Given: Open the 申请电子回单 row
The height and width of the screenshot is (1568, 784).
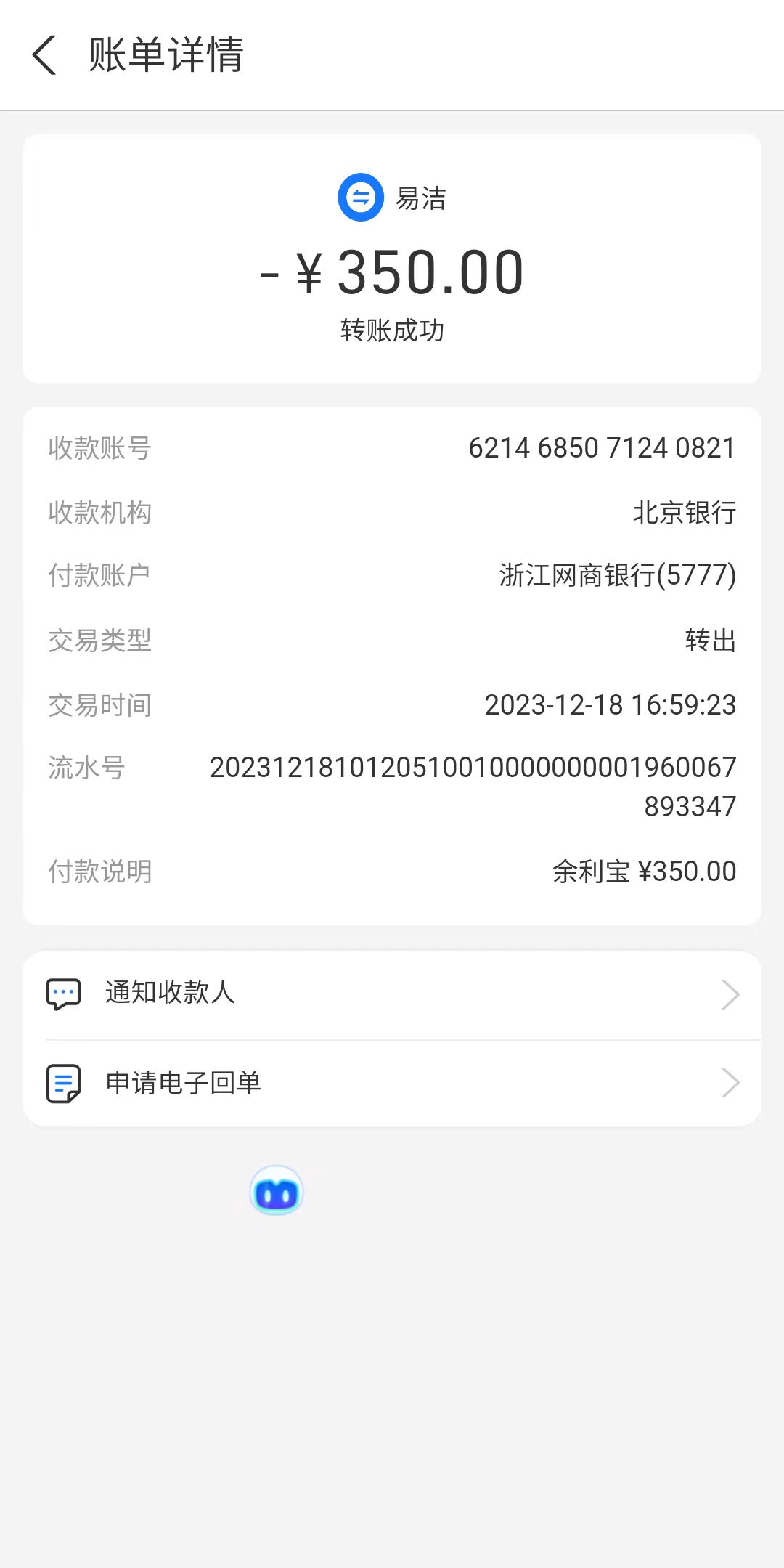Looking at the screenshot, I should point(392,1084).
